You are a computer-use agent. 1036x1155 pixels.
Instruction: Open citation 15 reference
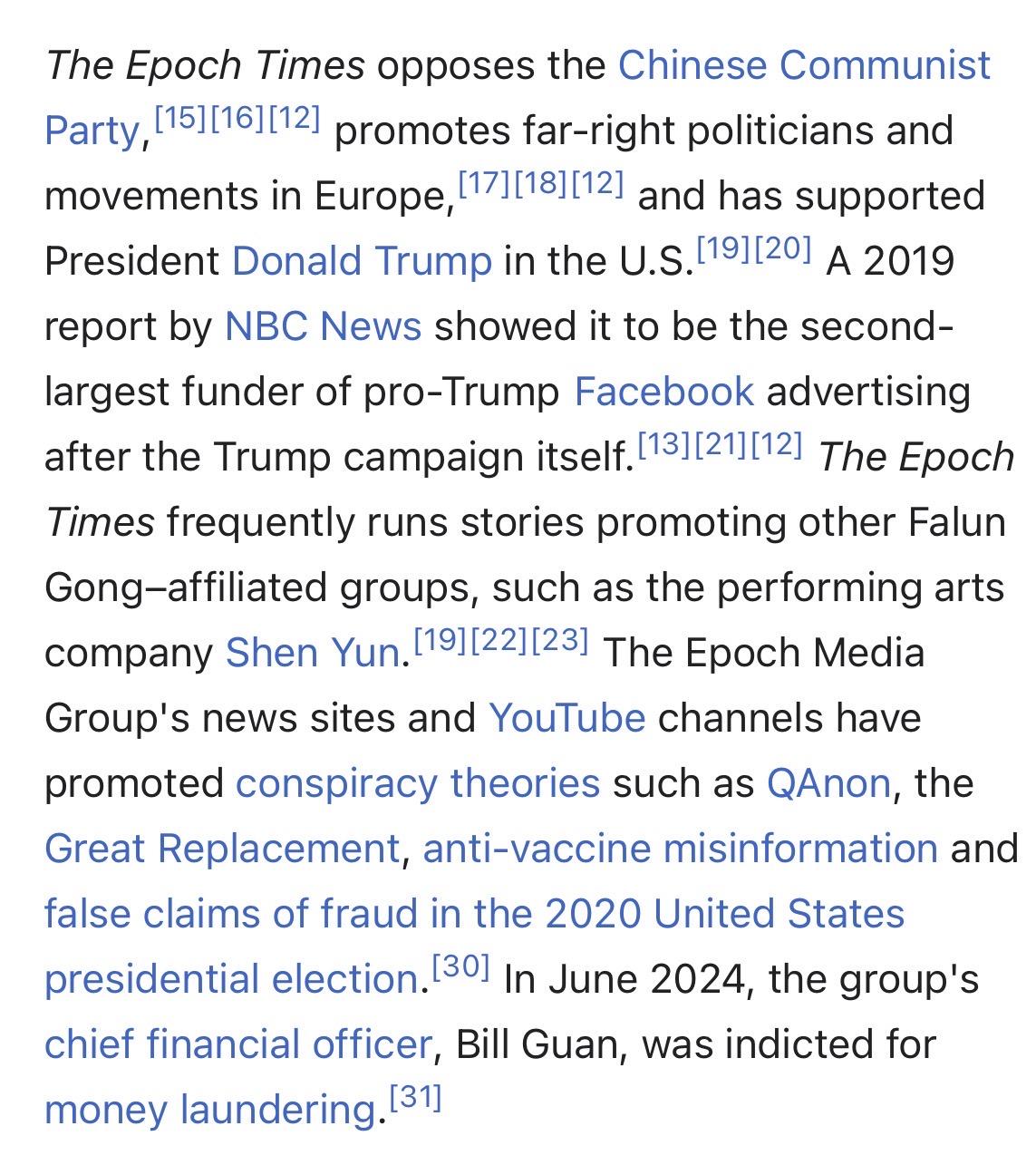(180, 119)
